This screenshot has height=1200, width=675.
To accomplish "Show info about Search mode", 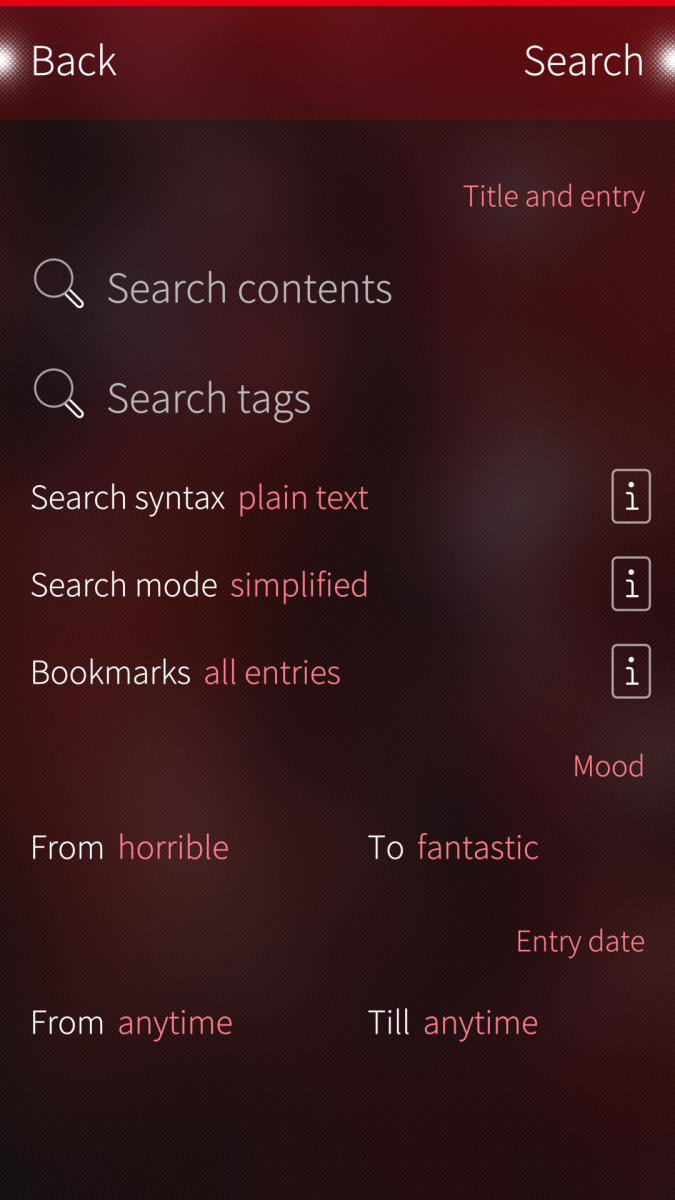I will click(631, 585).
